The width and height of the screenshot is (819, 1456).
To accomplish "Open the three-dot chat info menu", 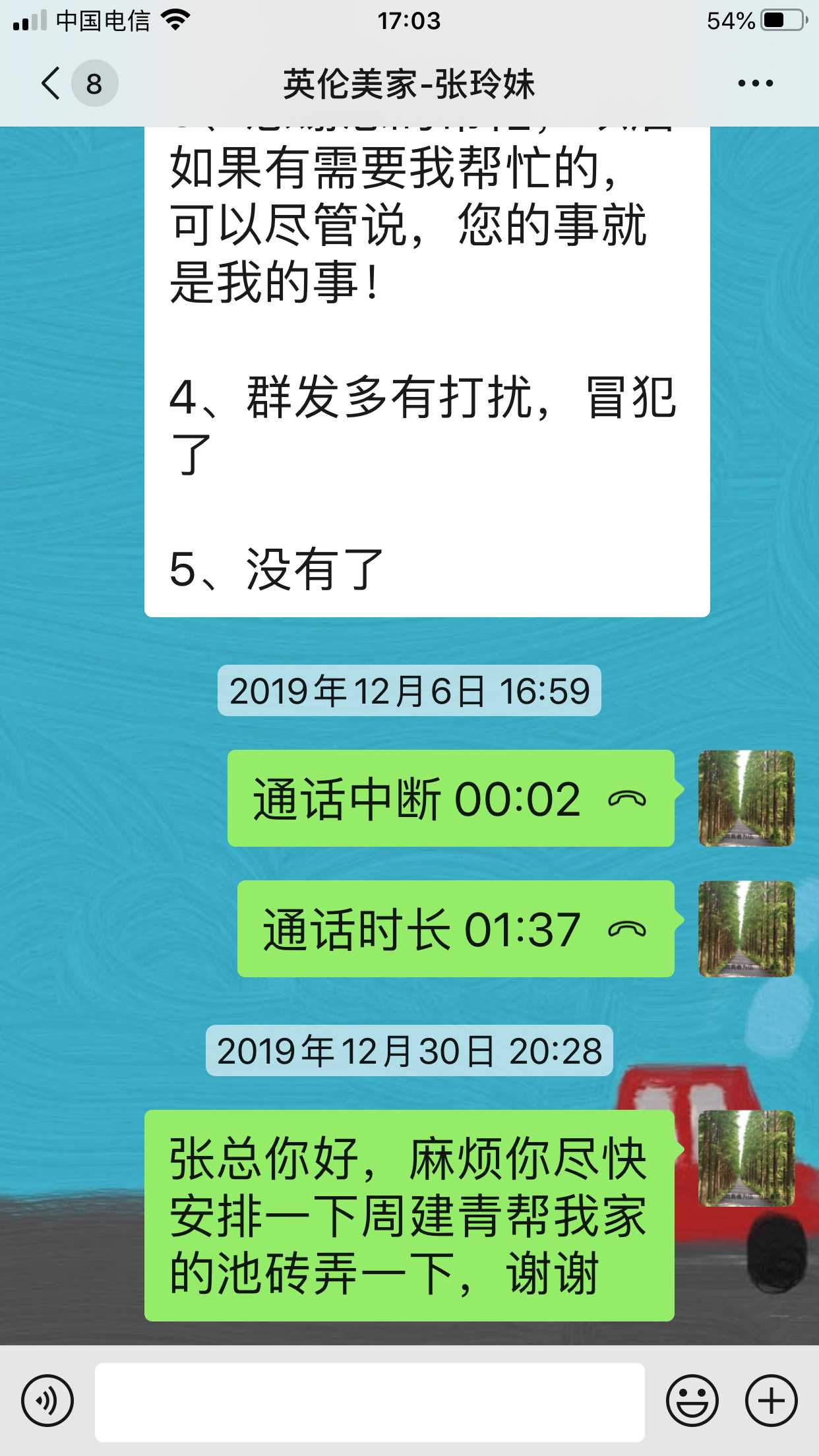I will (x=755, y=84).
